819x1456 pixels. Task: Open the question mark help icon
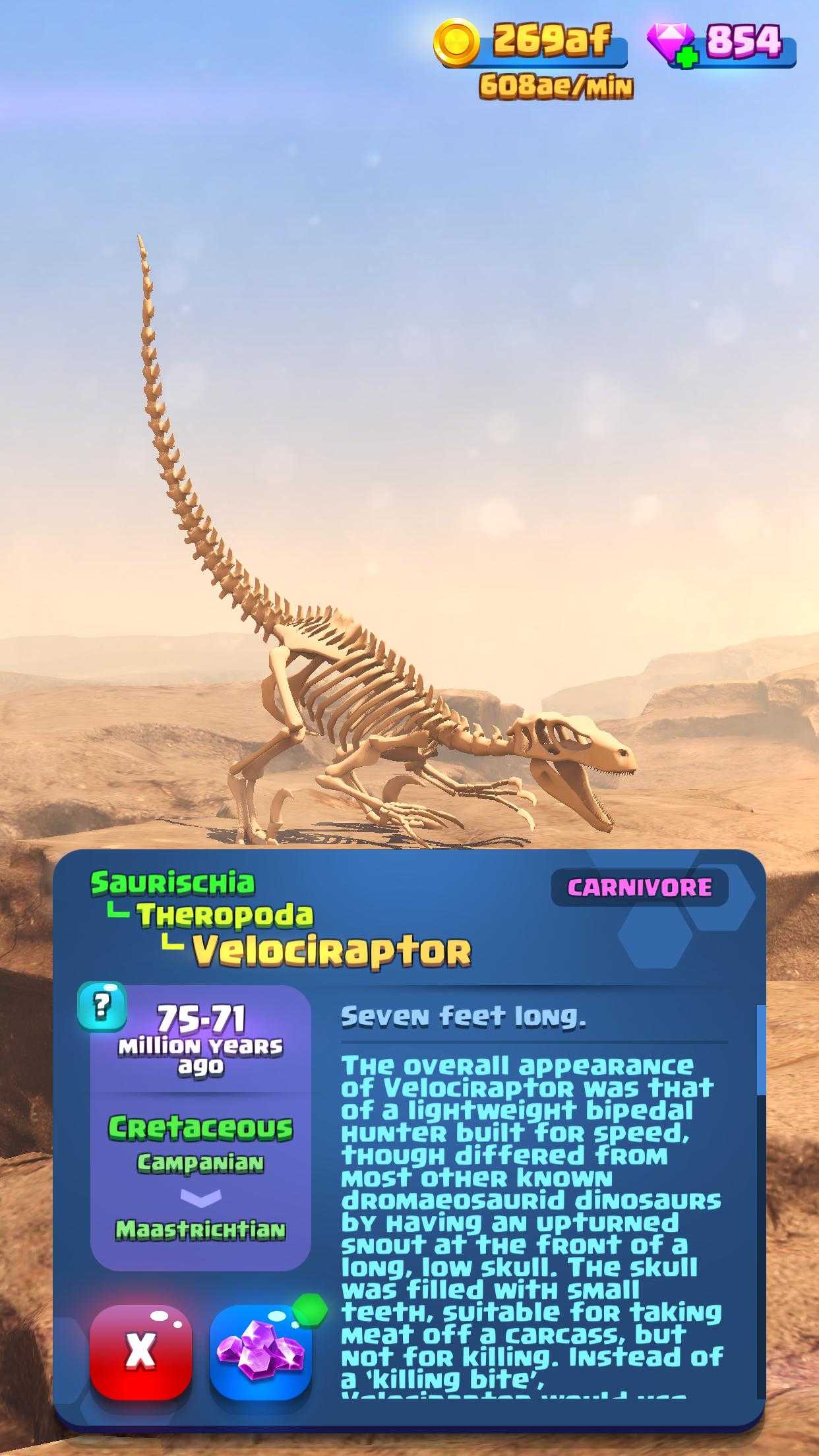tap(102, 1006)
